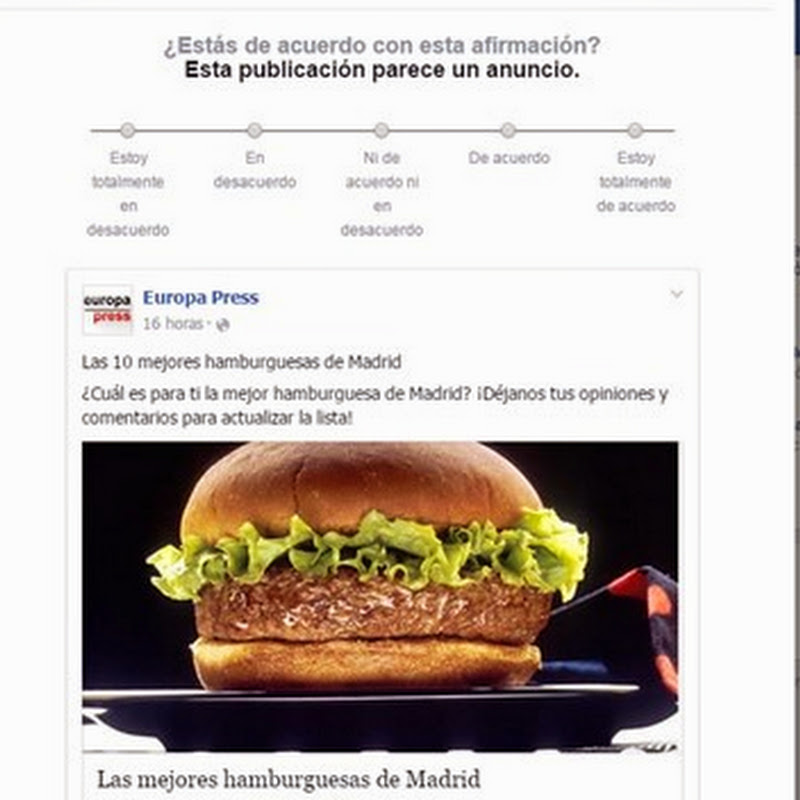The height and width of the screenshot is (800, 800).
Task: Open the Europa Press page name link
Action: tap(200, 297)
